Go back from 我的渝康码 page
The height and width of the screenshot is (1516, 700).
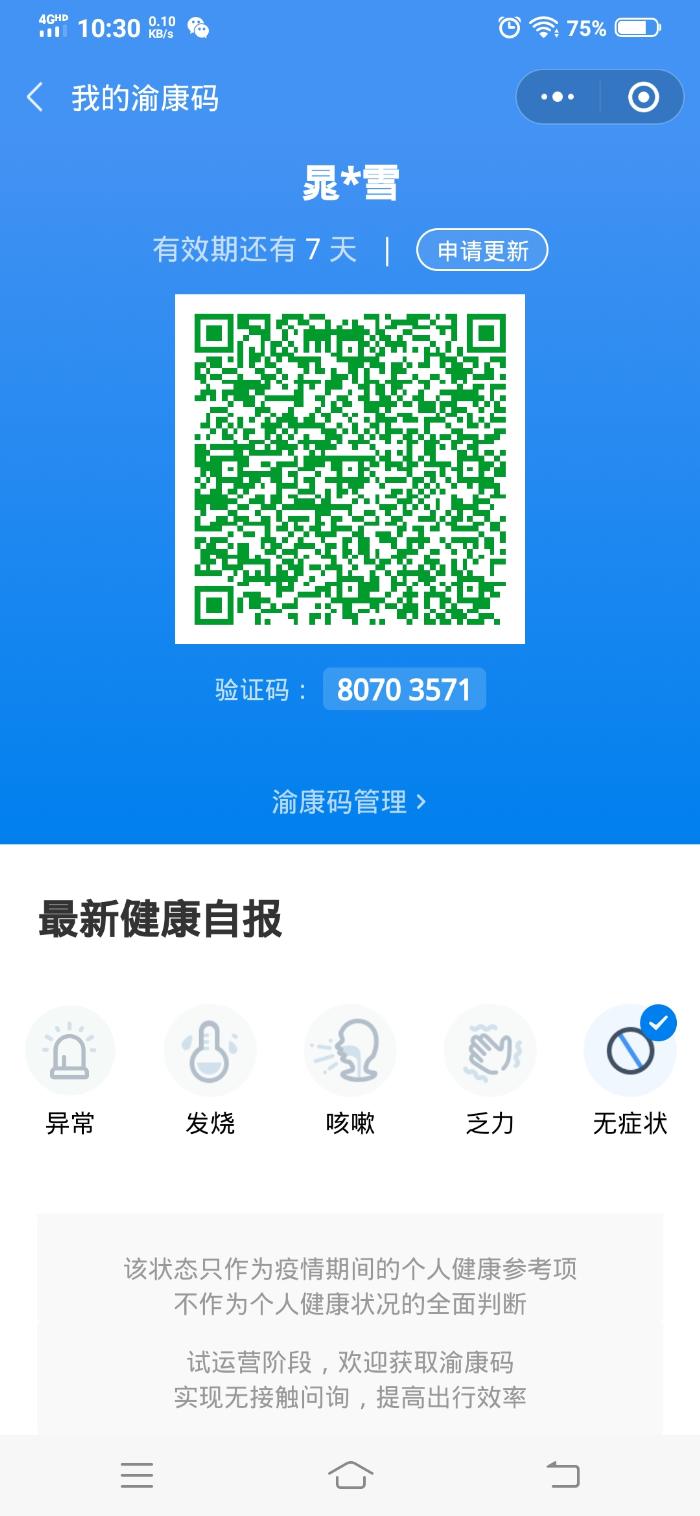pyautogui.click(x=36, y=98)
